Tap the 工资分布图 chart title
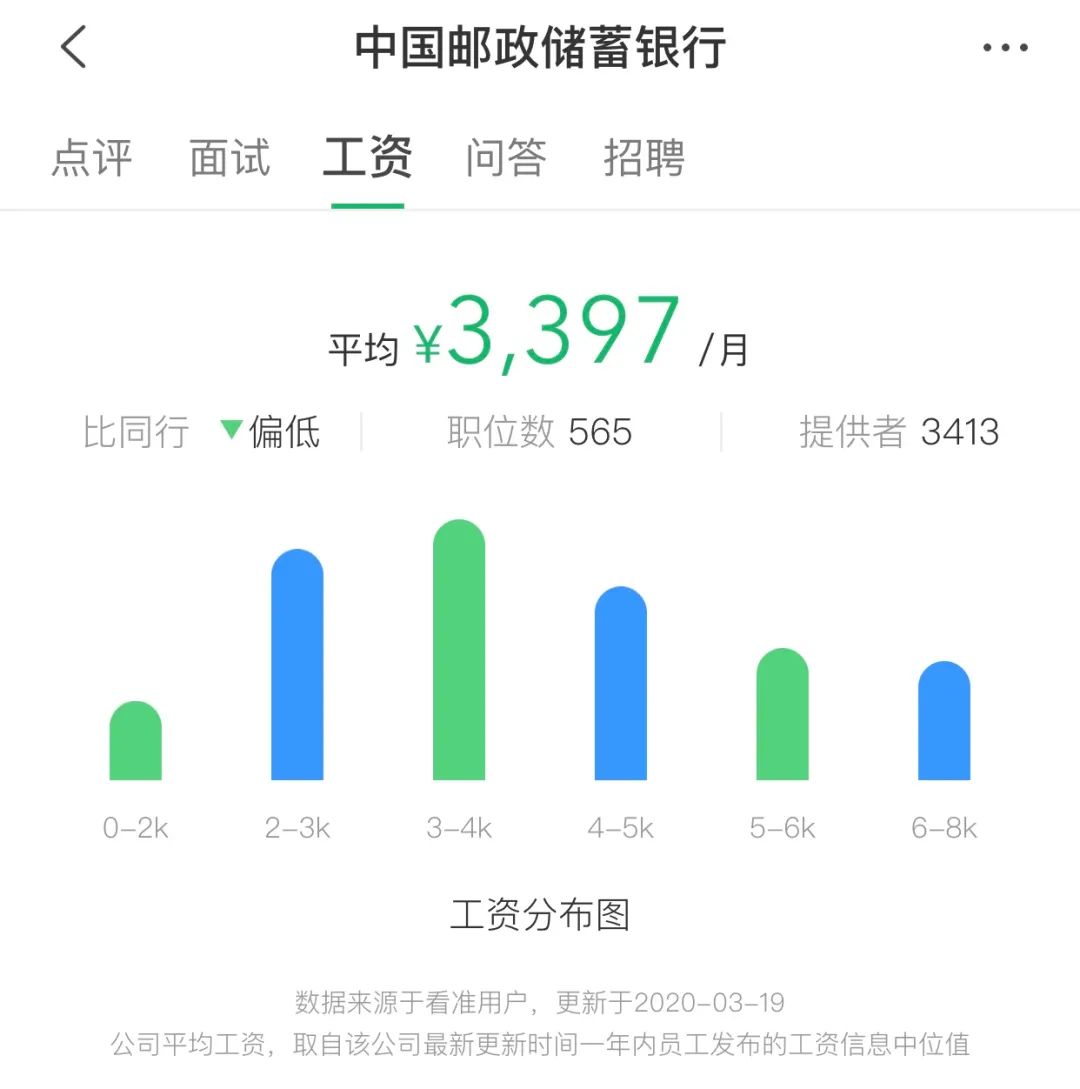The width and height of the screenshot is (1080, 1089). [540, 912]
